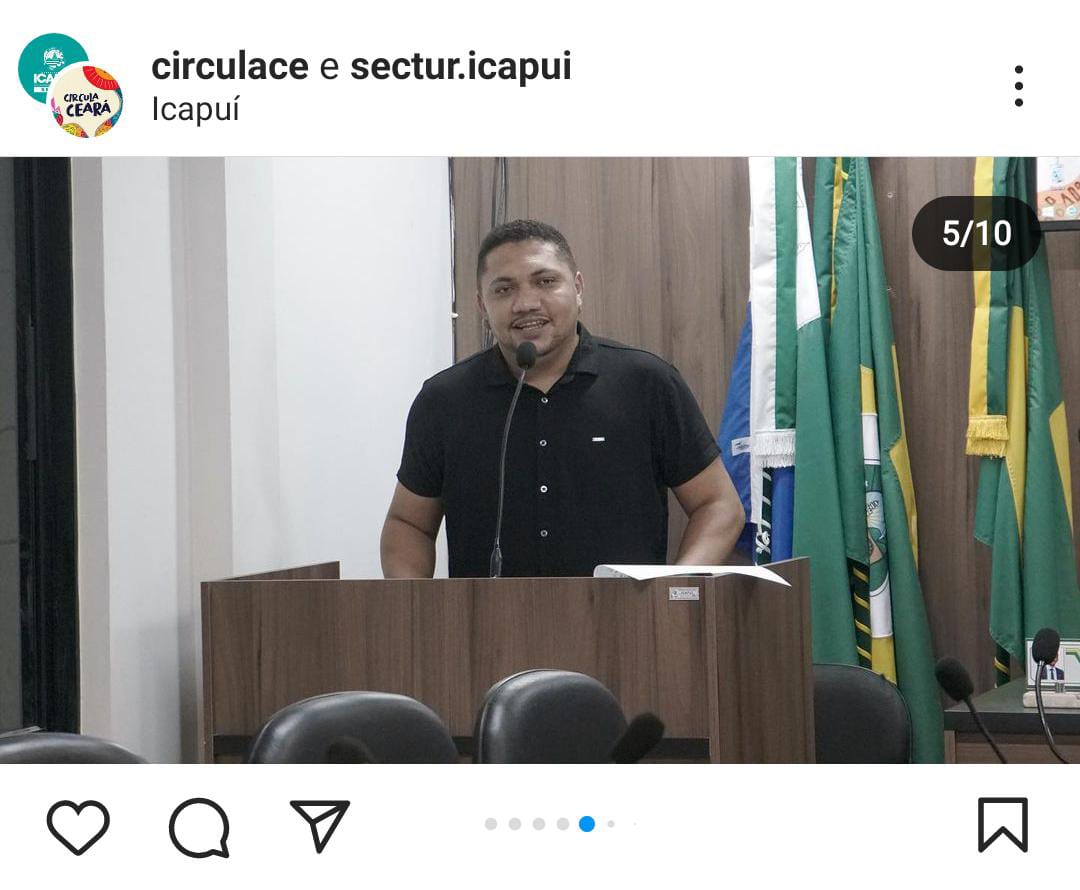Viewport: 1080px width, 890px height.
Task: Tap the carousel photo of the speaker
Action: click(x=540, y=460)
